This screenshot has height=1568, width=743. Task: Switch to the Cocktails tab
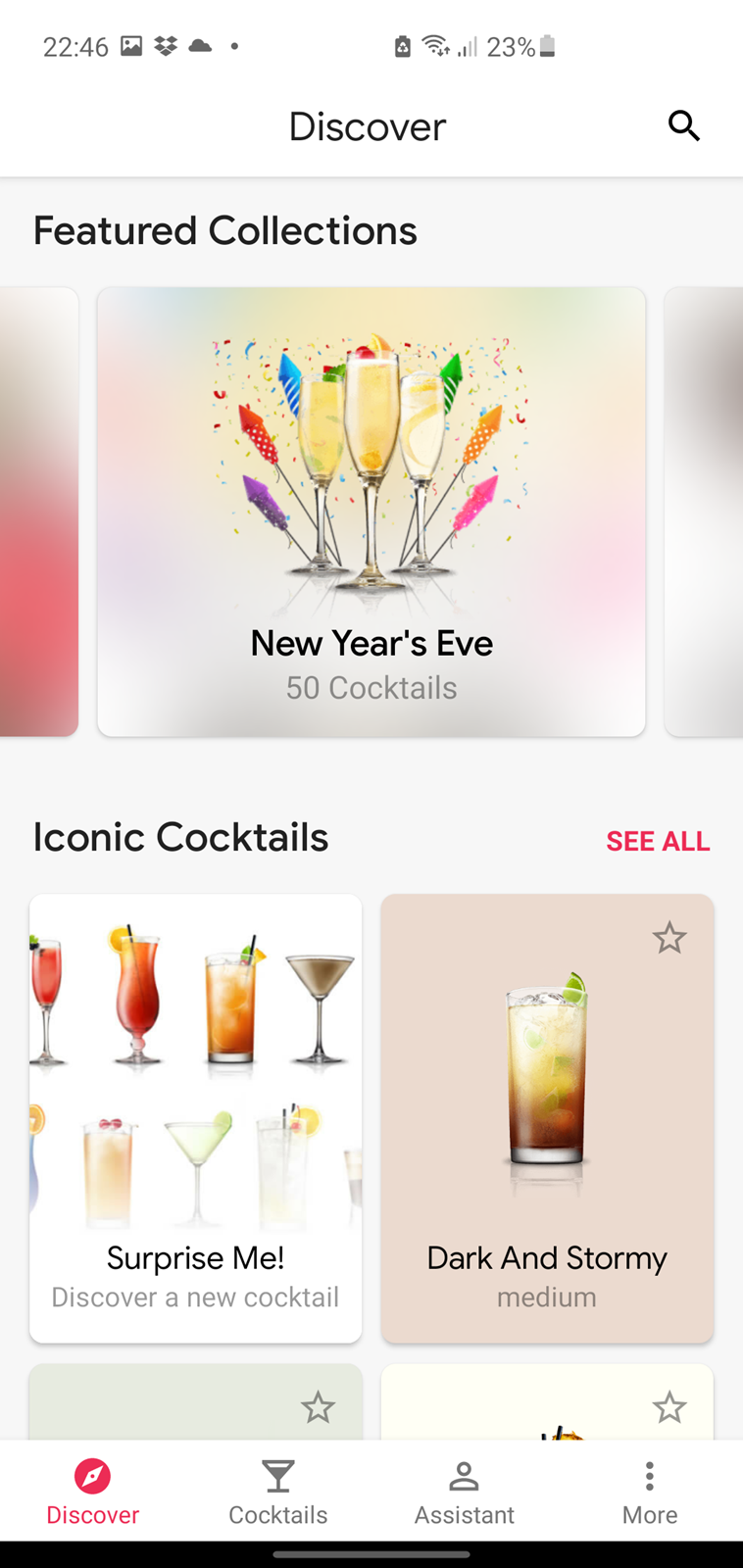coord(278,1492)
